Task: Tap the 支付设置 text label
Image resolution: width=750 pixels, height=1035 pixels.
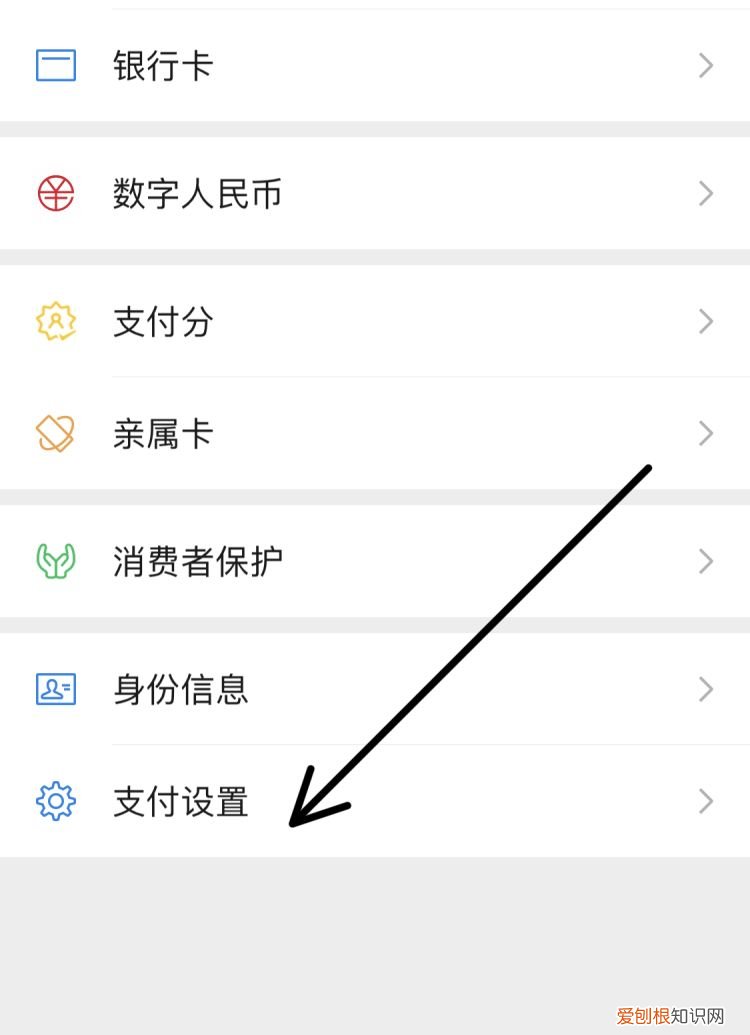Action: tap(180, 801)
